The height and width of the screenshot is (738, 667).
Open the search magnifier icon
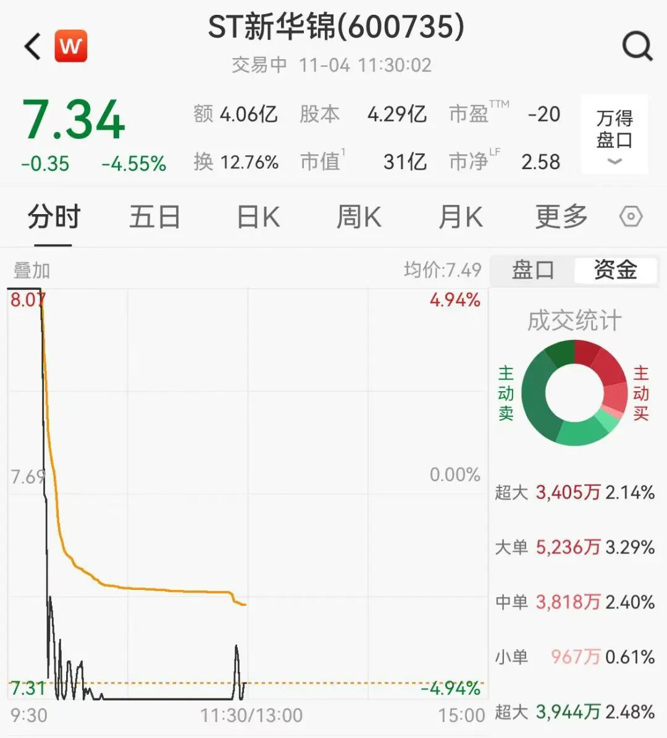[637, 46]
